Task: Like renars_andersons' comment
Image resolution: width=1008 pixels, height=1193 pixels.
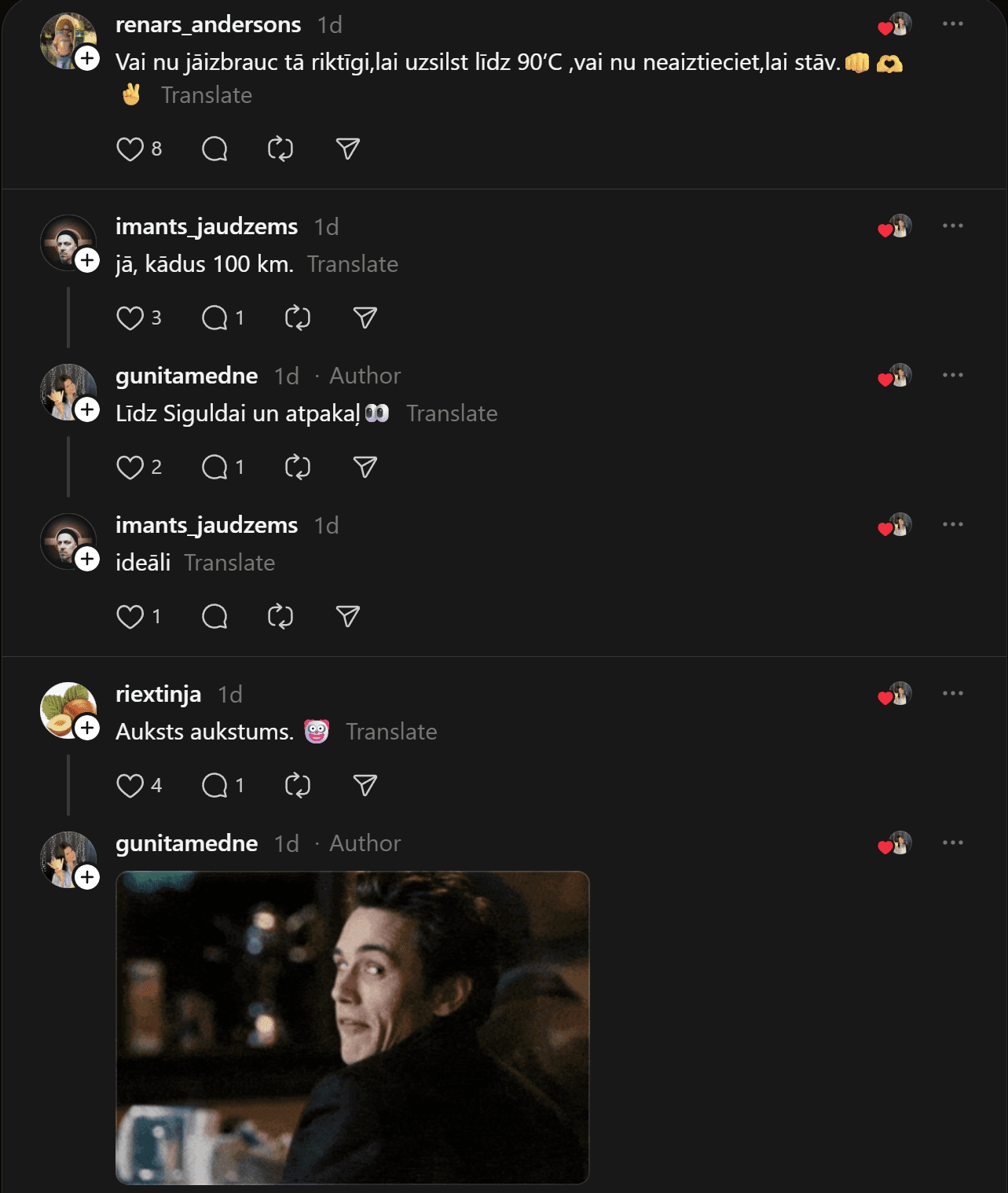Action: tap(130, 149)
